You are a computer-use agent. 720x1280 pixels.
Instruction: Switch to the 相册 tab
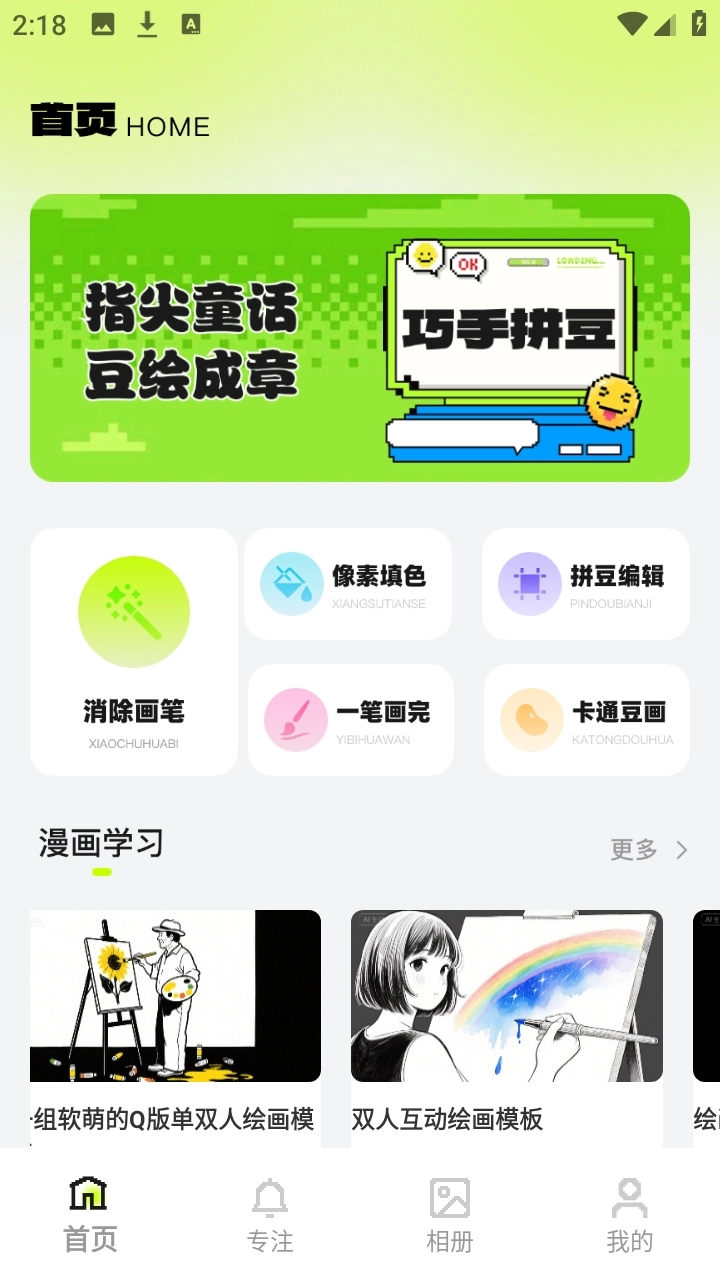450,1215
